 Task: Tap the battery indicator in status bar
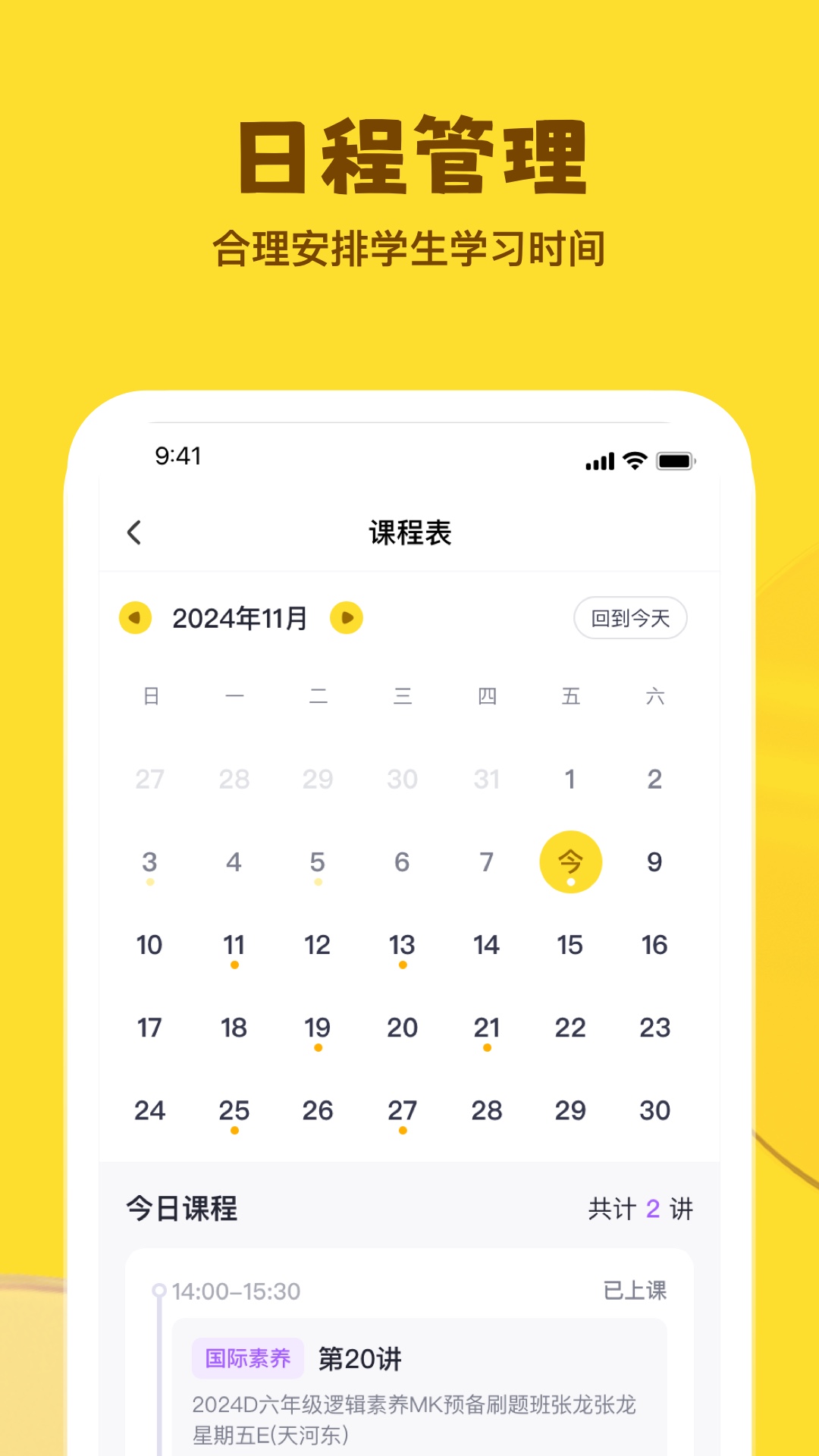(x=674, y=459)
